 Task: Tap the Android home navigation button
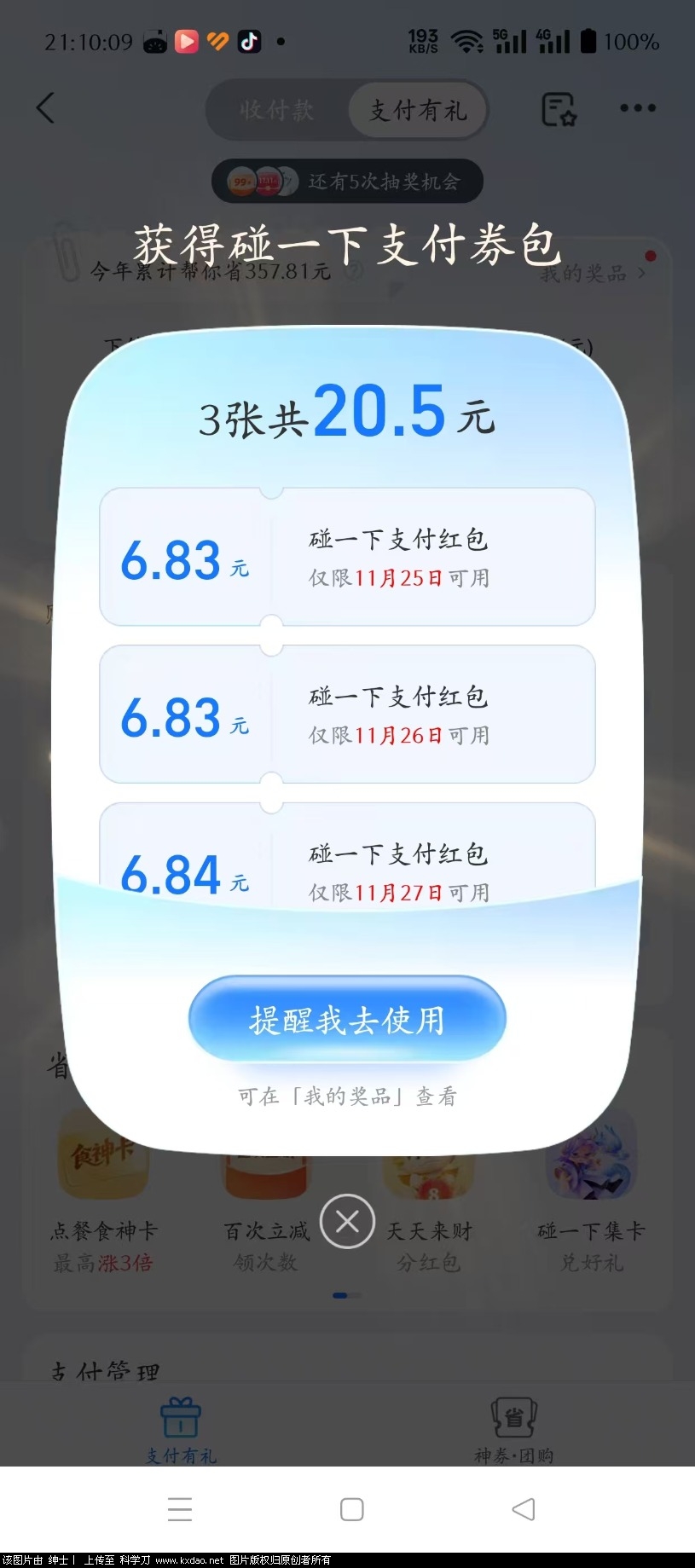tap(350, 1509)
